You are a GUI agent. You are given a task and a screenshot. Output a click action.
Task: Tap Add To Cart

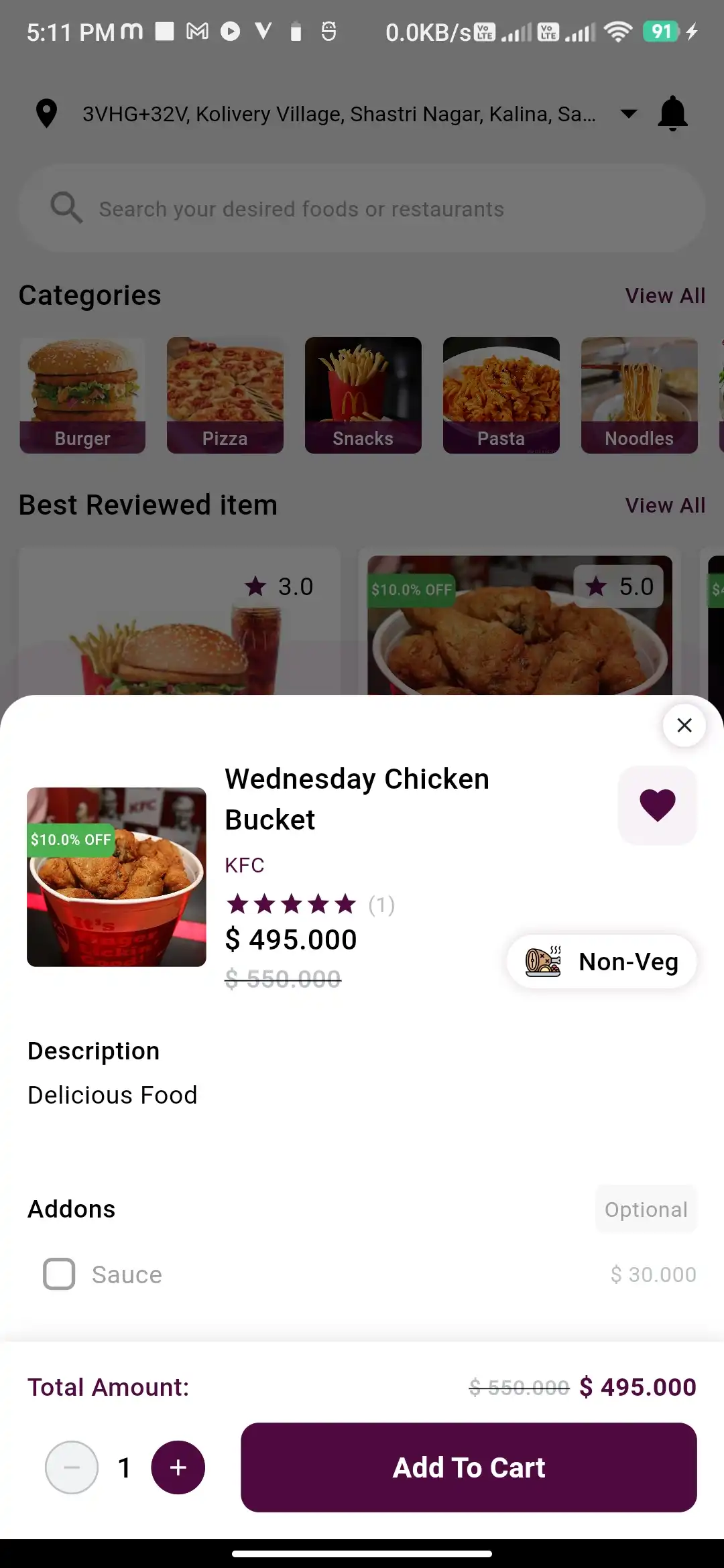coord(468,1467)
